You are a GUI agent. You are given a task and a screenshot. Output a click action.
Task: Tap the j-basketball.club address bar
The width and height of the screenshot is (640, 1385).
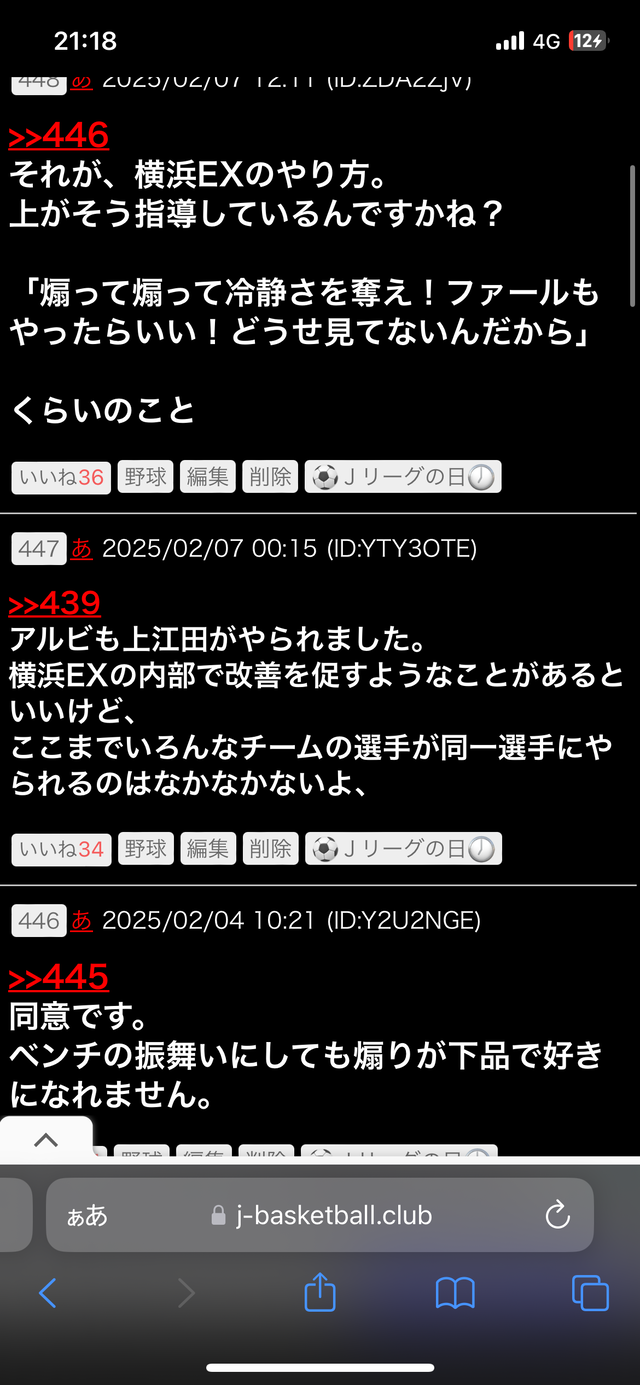point(320,1215)
